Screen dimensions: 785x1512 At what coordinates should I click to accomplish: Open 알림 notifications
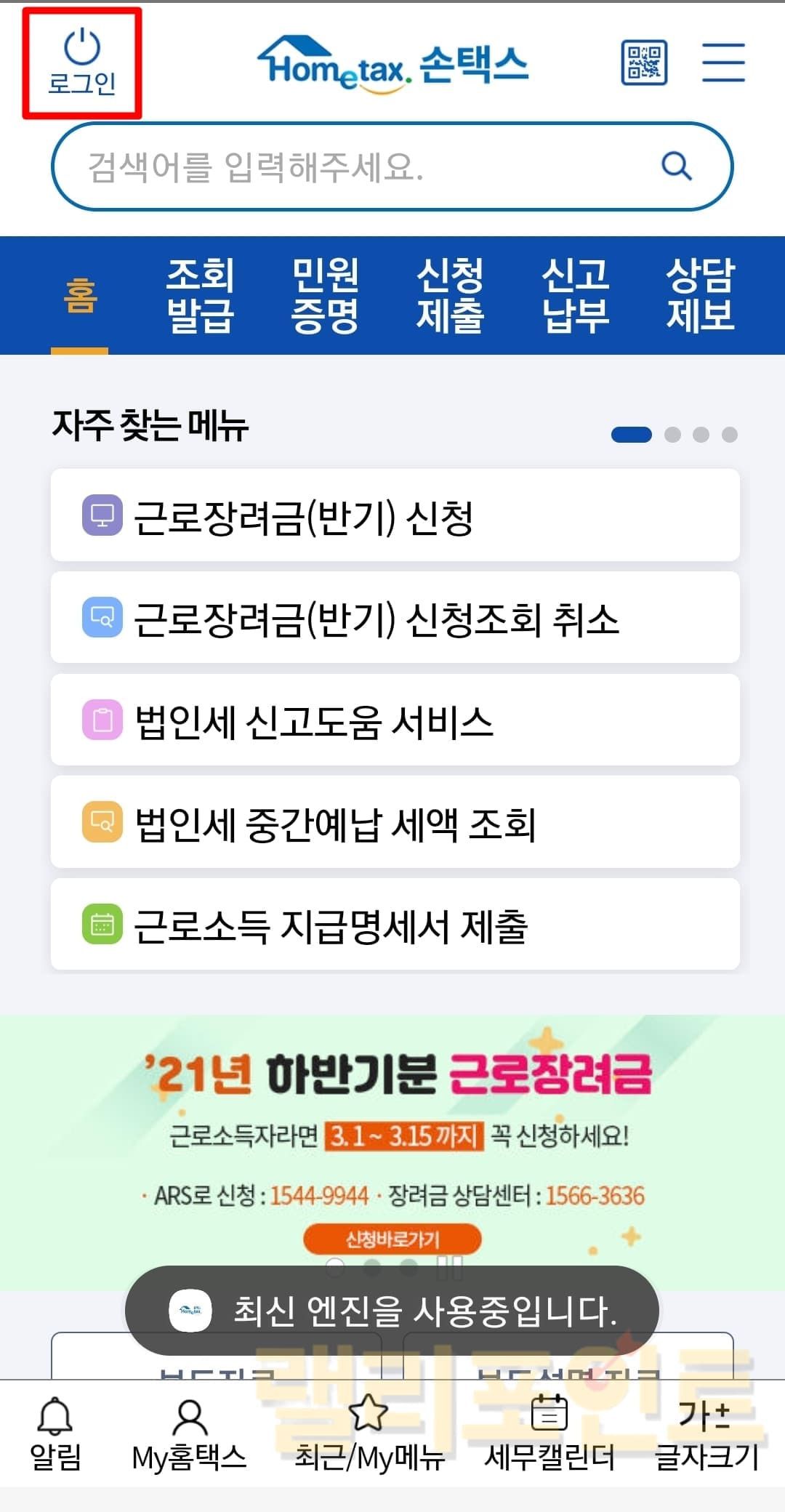pos(55,1433)
